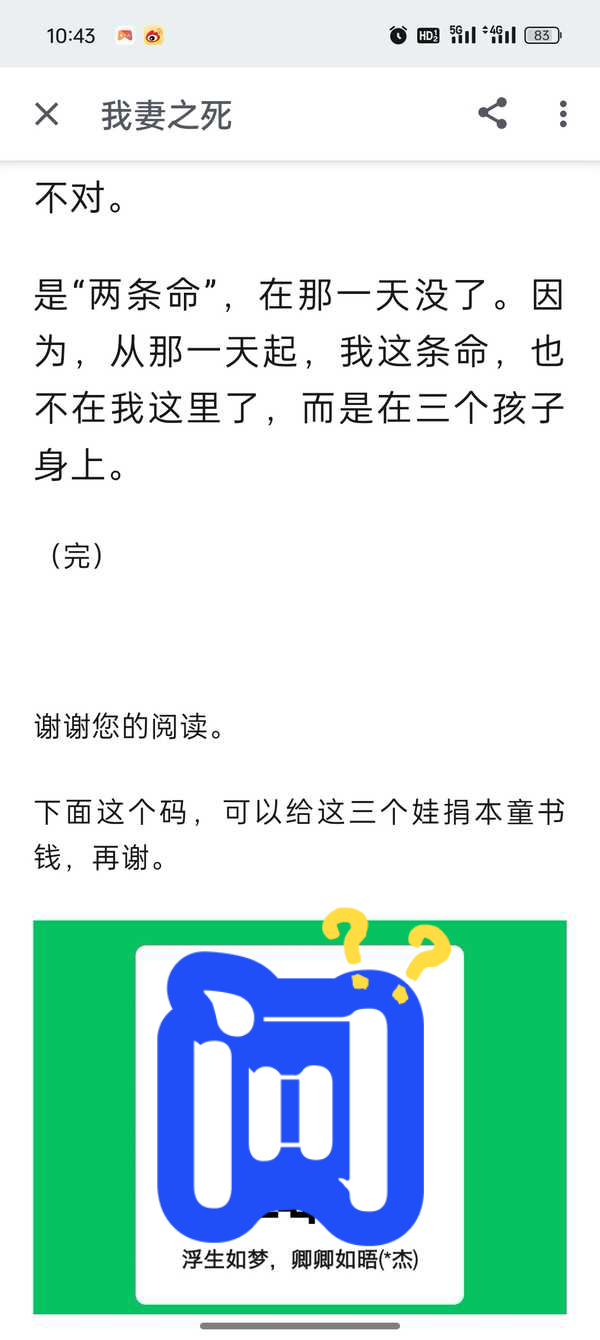Close the article page

point(47,114)
